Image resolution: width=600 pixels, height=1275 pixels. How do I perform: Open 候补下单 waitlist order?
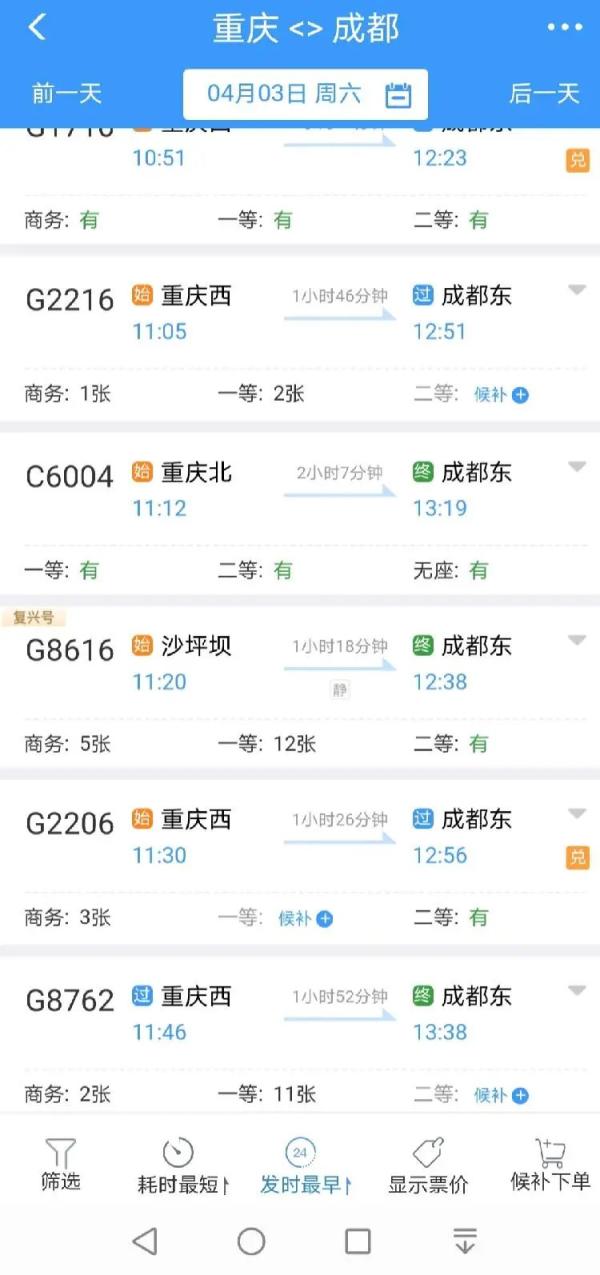550,1166
